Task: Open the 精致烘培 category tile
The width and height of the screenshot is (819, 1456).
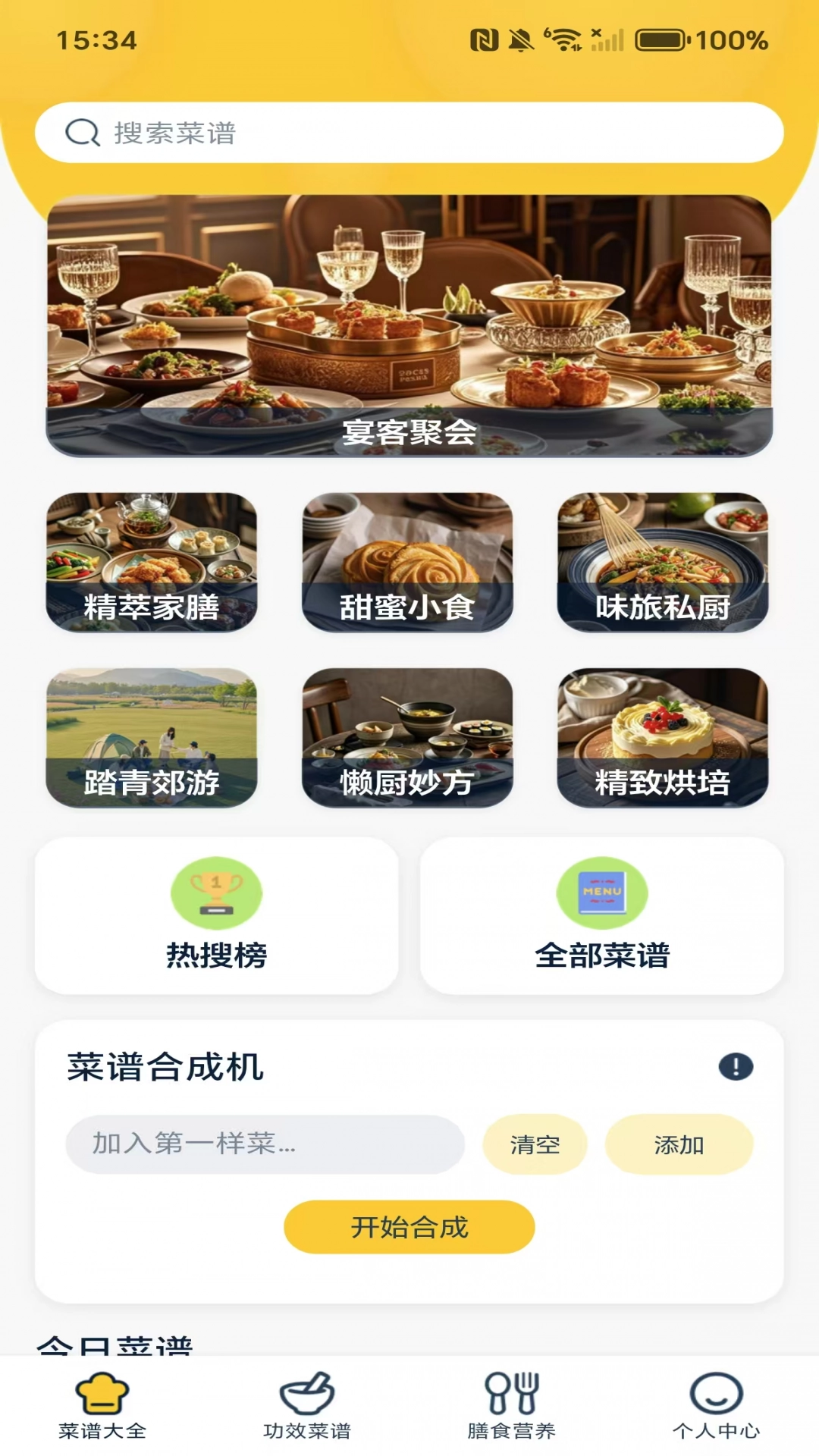Action: [x=663, y=737]
